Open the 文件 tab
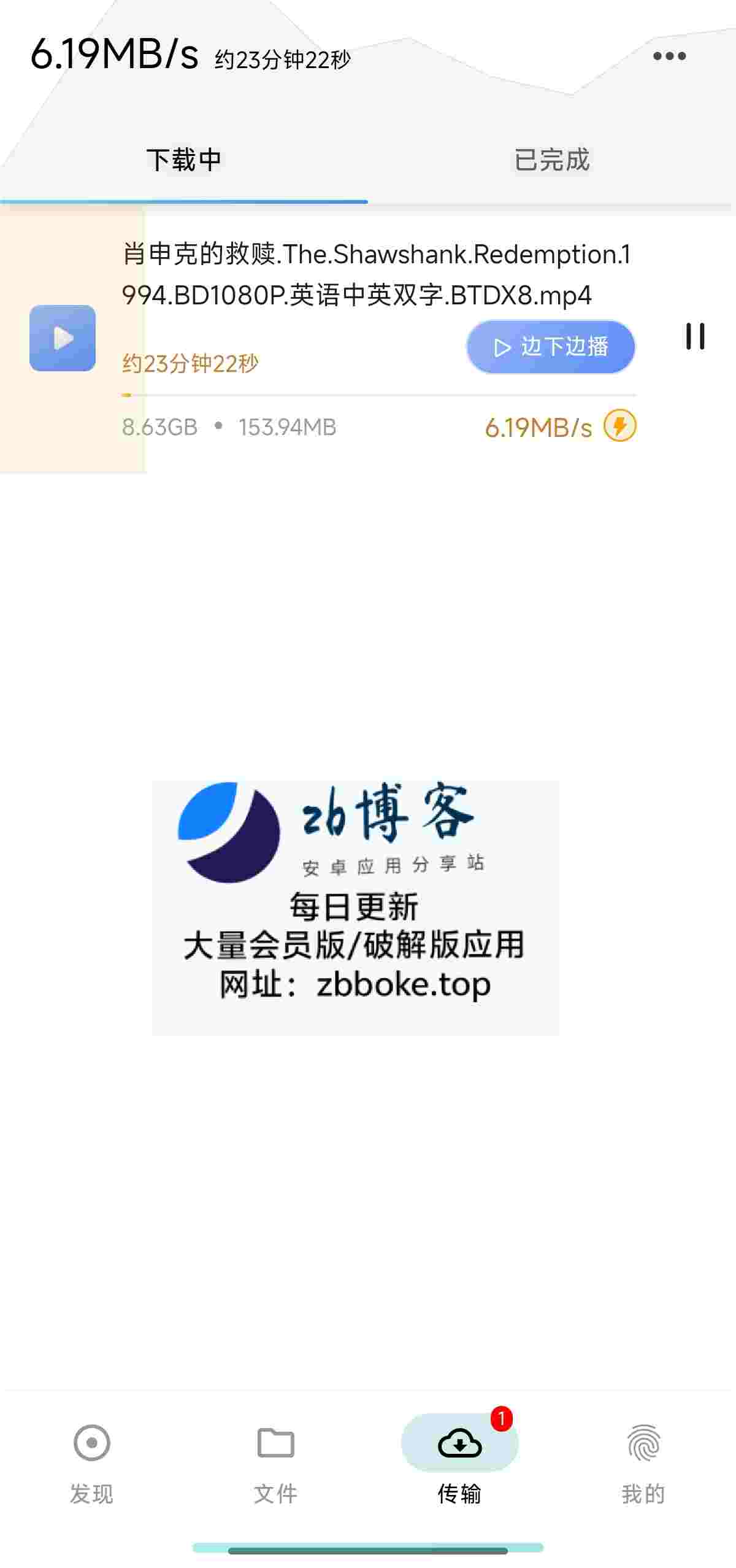 pos(275,1464)
